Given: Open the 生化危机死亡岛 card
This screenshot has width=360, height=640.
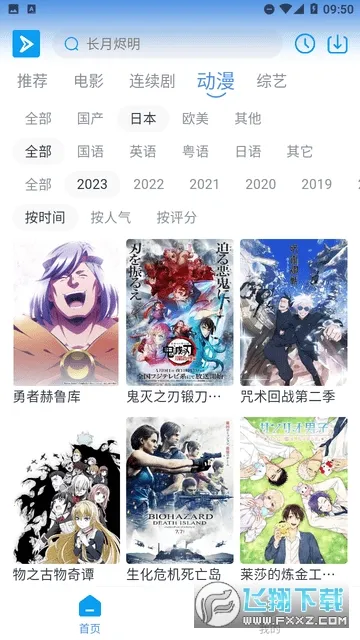Looking at the screenshot, I should tap(180, 500).
